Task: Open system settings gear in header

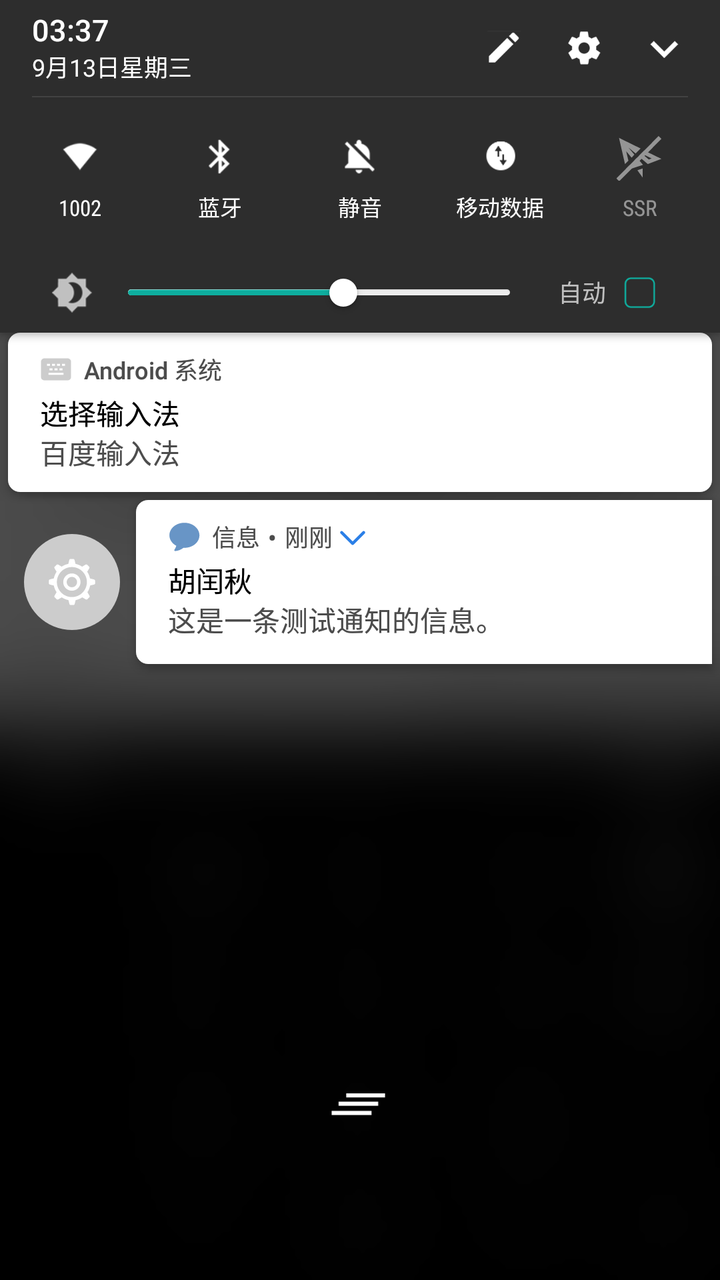Action: click(584, 48)
